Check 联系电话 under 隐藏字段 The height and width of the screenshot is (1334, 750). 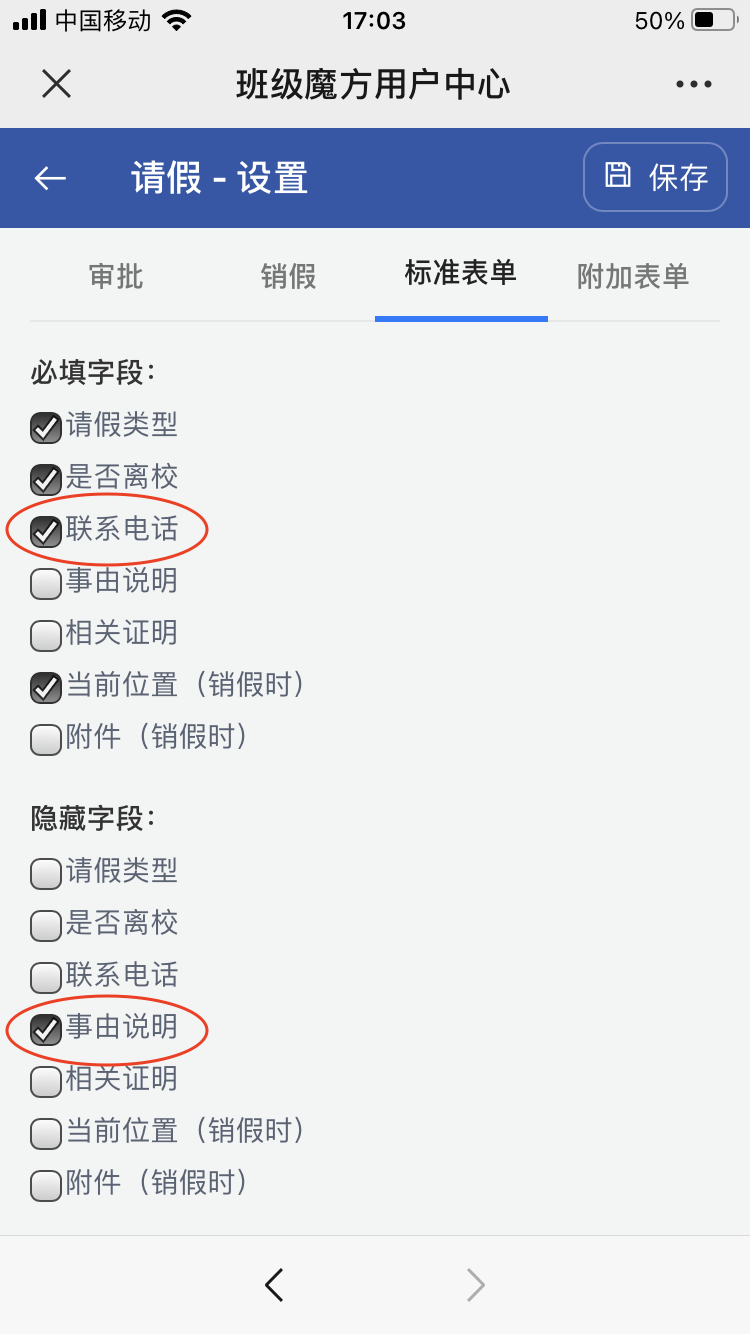[x=46, y=978]
